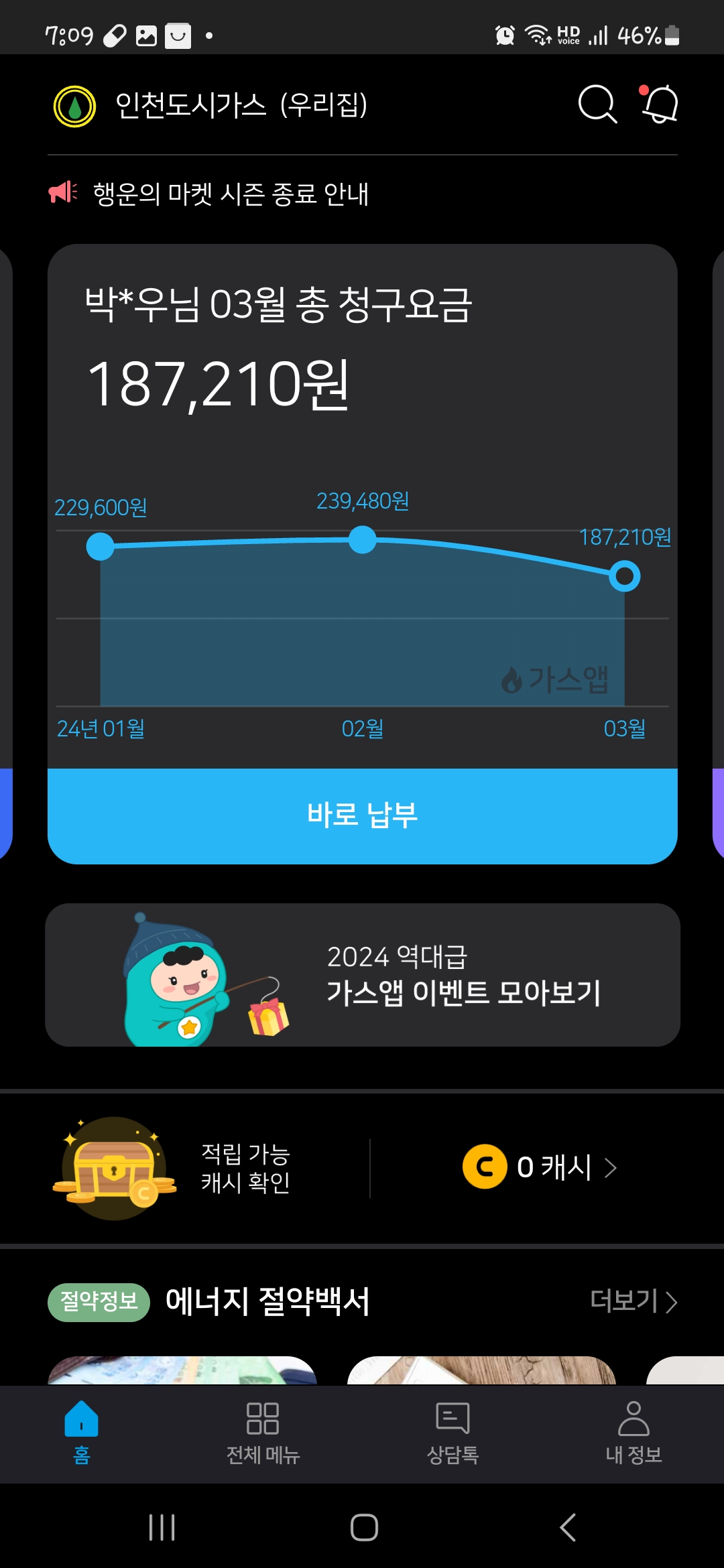Open the notifications bell

tap(660, 105)
